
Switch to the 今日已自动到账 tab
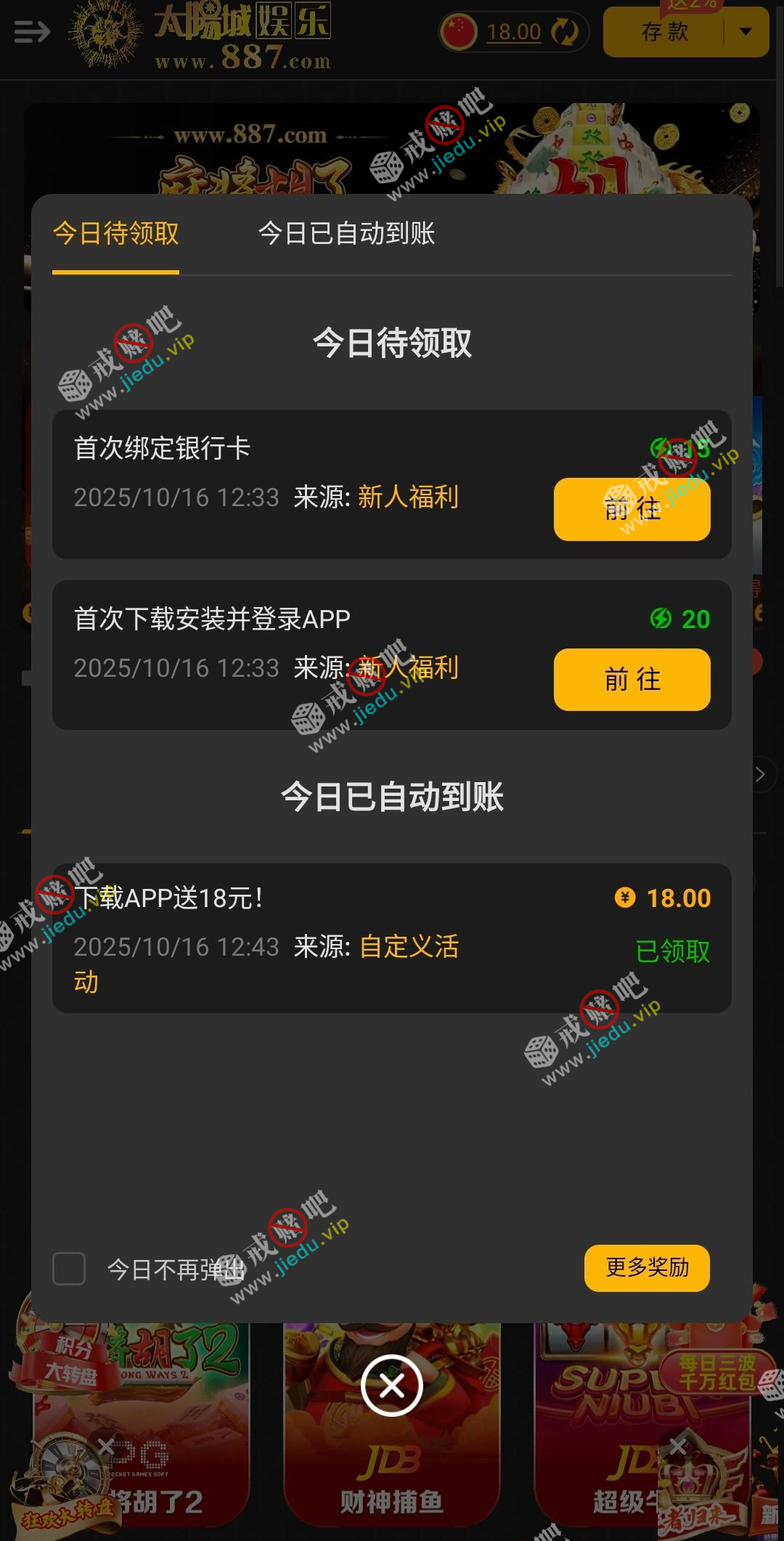point(346,234)
